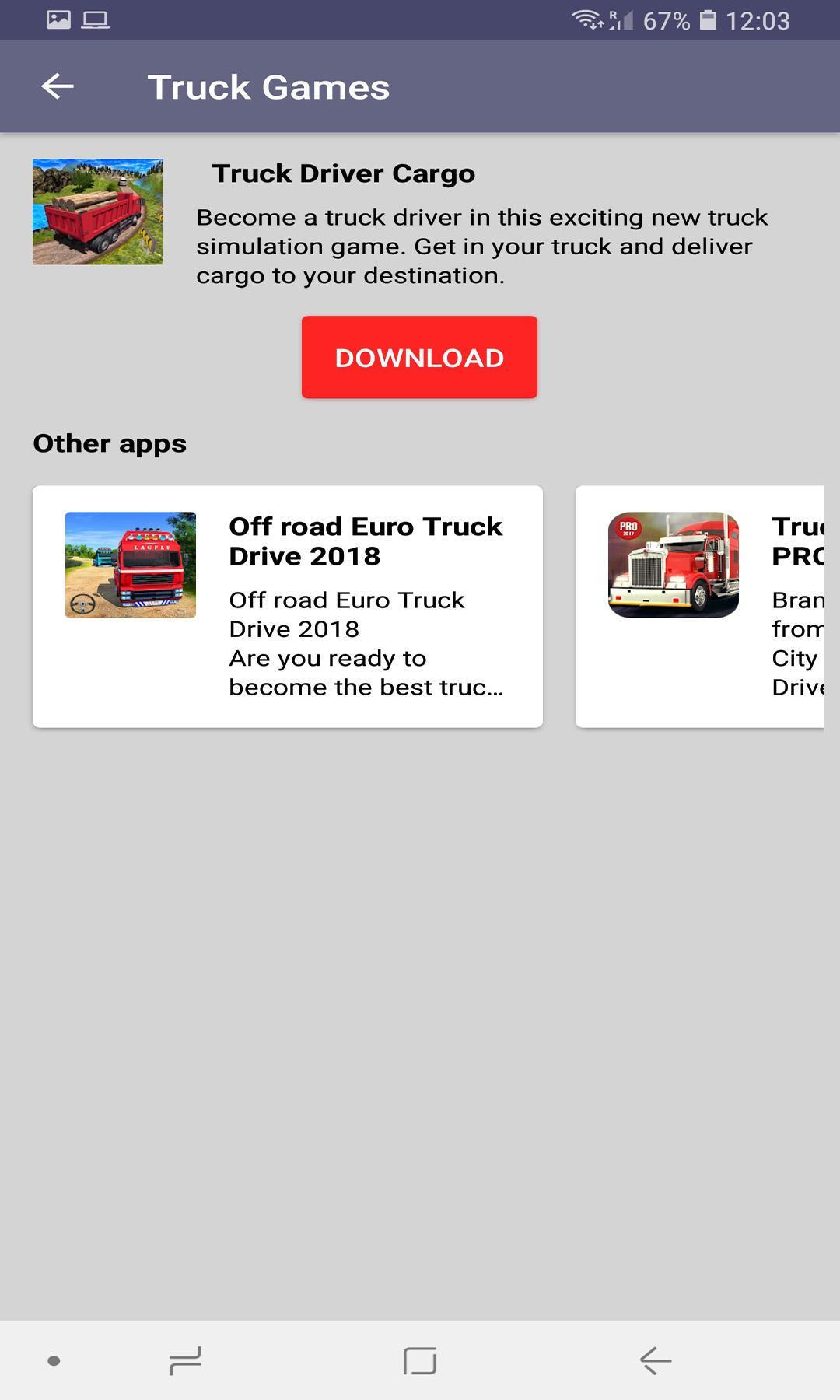The height and width of the screenshot is (1400, 840).
Task: Tap the Off road Euro Truck Drive 2018 title
Action: pos(366,541)
